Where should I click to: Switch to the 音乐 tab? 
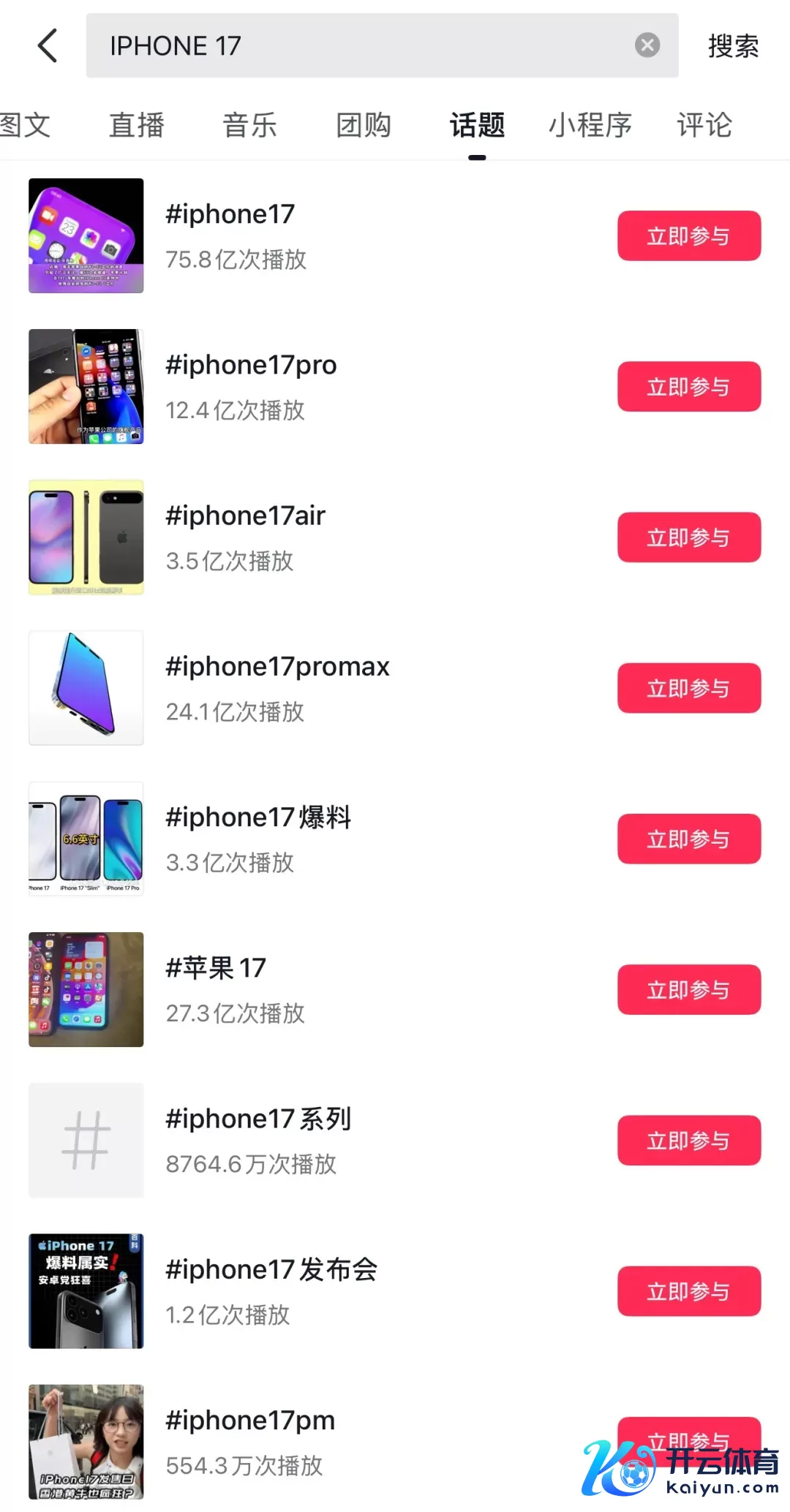[250, 125]
